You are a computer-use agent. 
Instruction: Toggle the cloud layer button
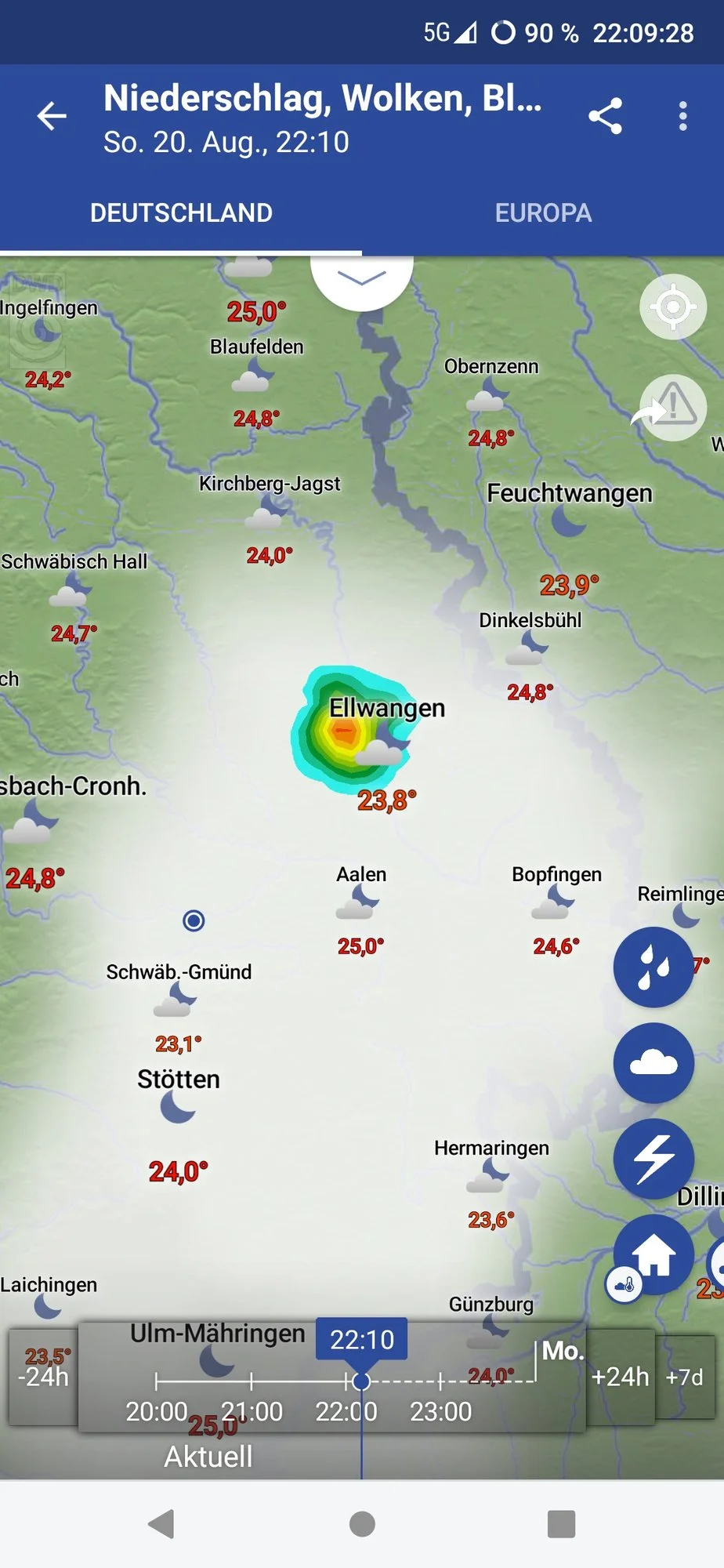coord(653,1062)
